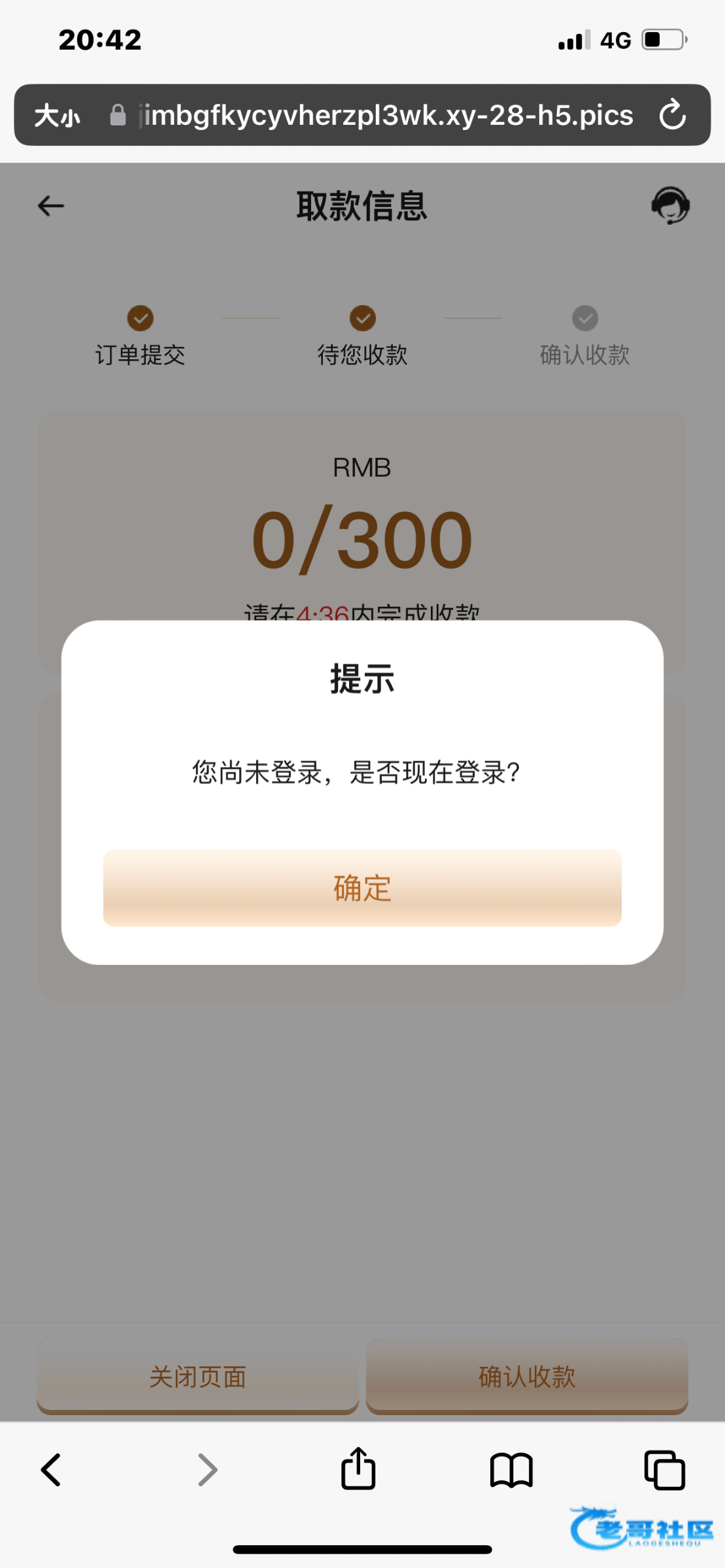The width and height of the screenshot is (725, 1568).
Task: Open customer service headset icon
Action: (x=670, y=206)
